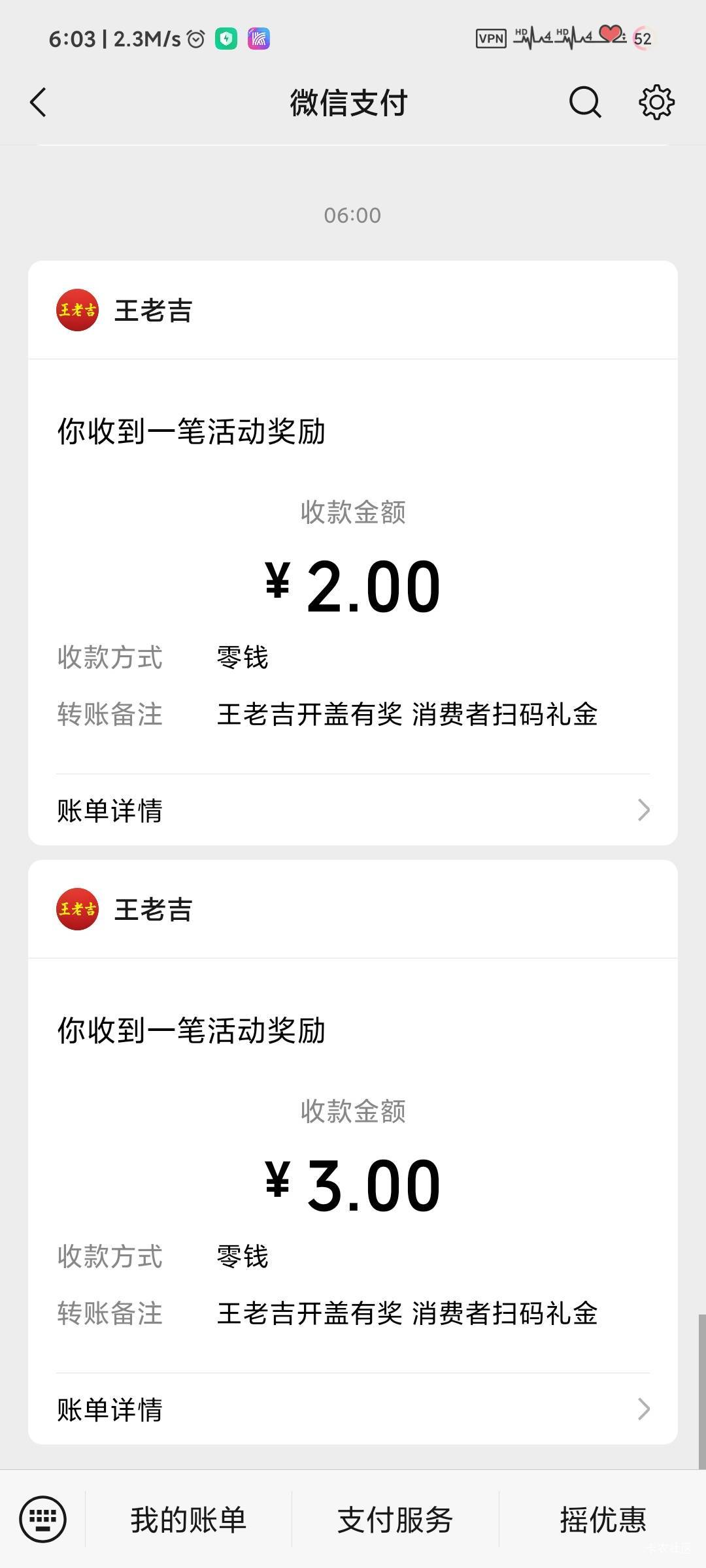This screenshot has width=706, height=1568.
Task: Switch to the keyboard input mode
Action: [x=43, y=1519]
